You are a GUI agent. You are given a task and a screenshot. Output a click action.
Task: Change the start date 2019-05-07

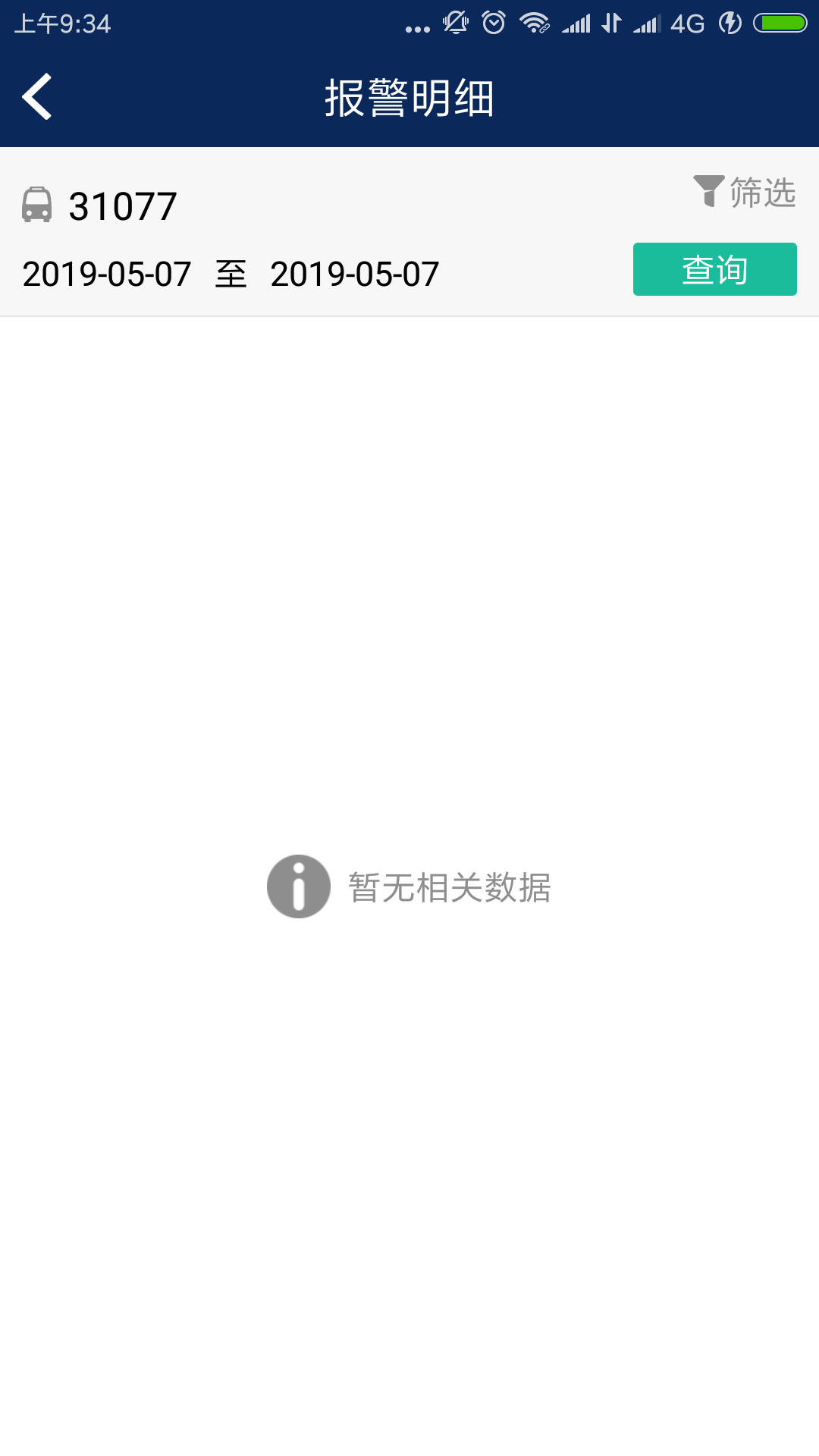[x=107, y=275]
